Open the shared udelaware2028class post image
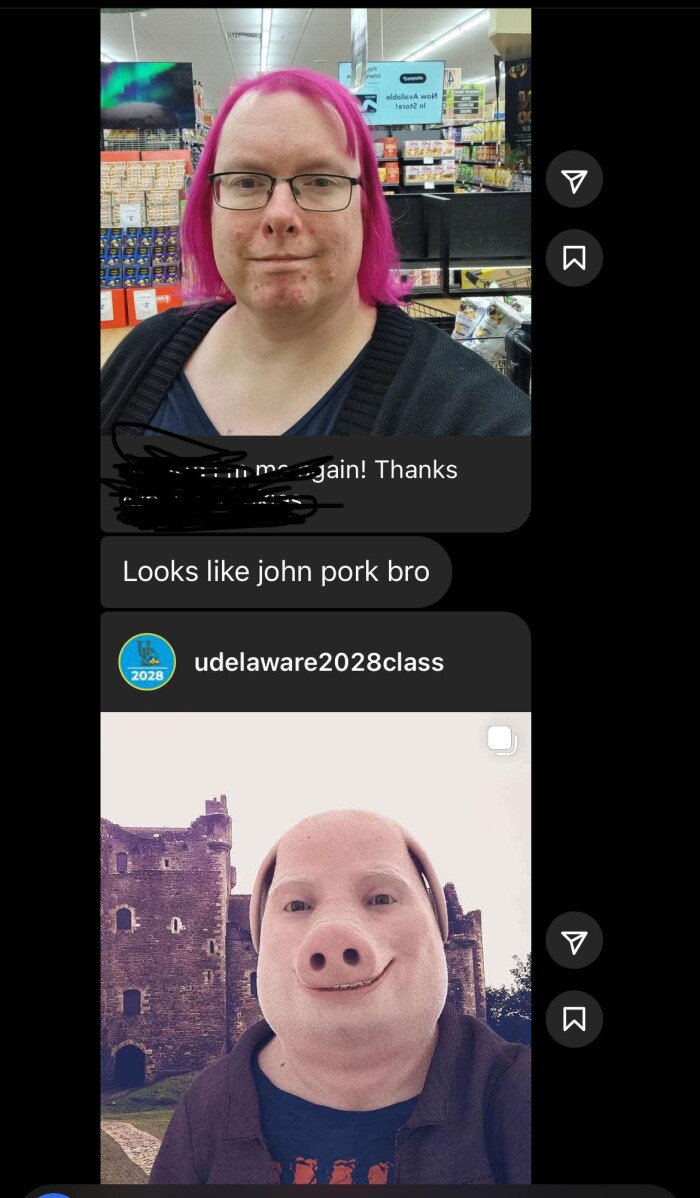 (315, 947)
